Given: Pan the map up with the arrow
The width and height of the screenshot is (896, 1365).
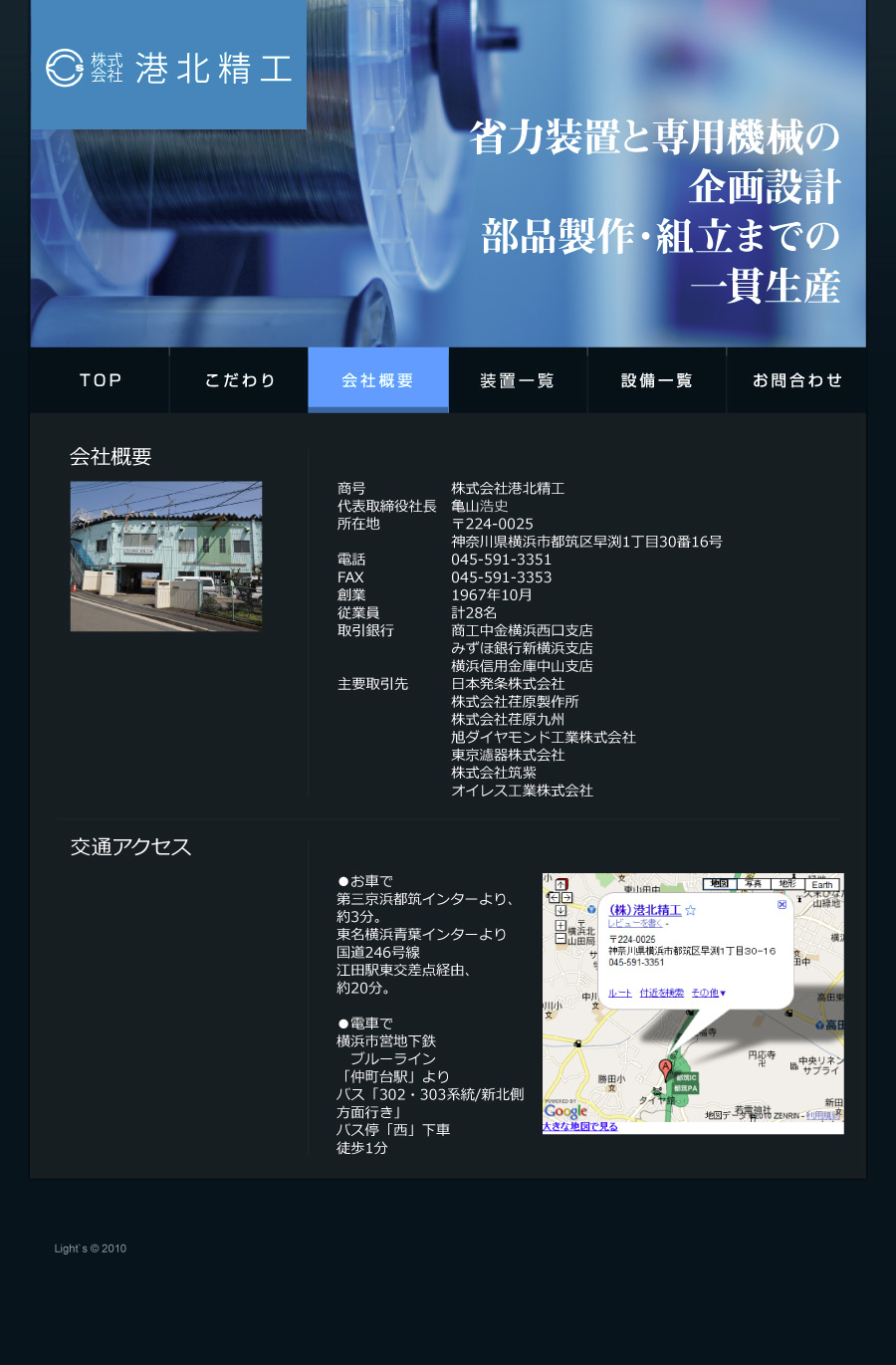Looking at the screenshot, I should click(x=560, y=884).
